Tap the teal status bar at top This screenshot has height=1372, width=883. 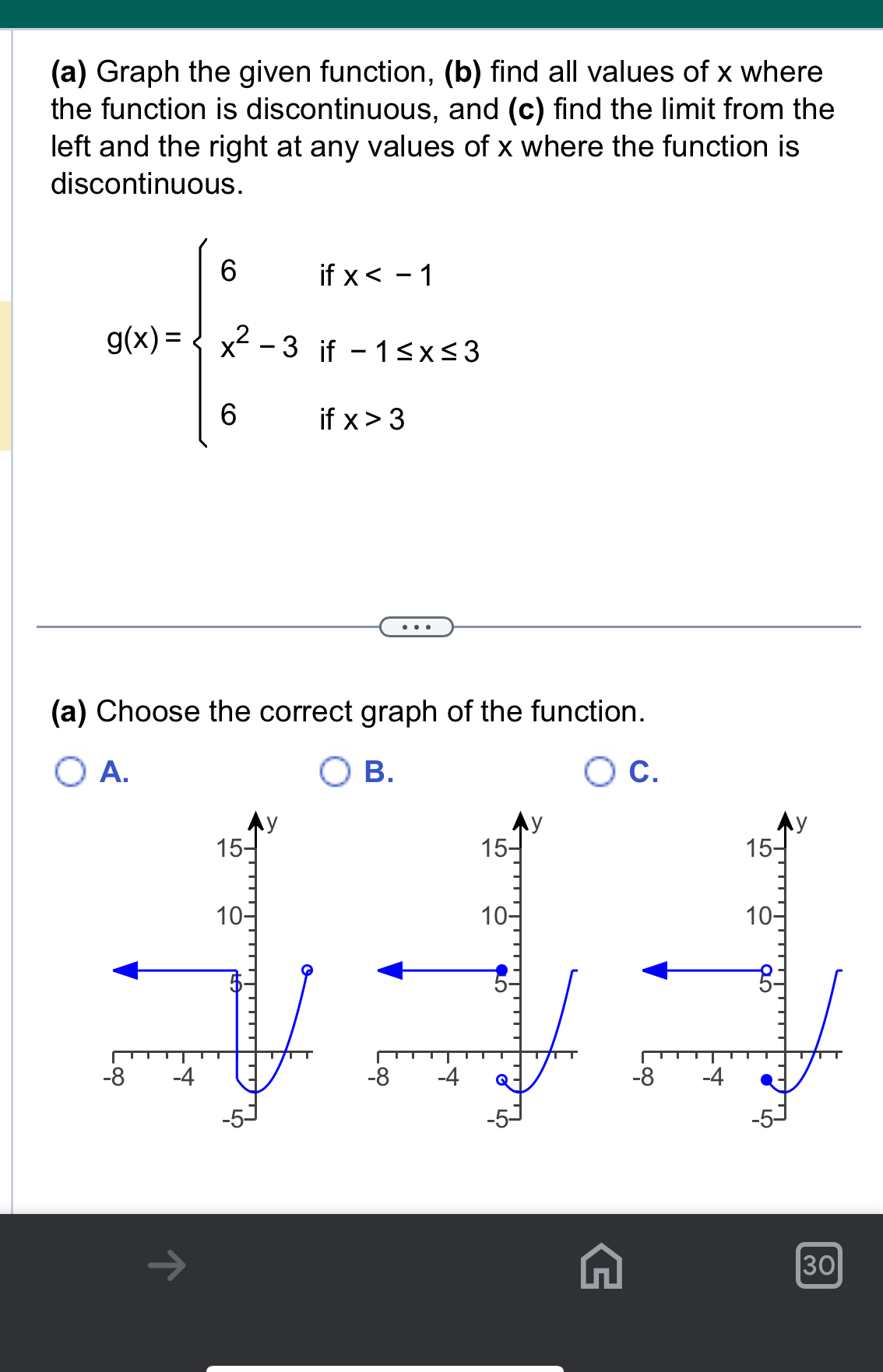[441, 12]
